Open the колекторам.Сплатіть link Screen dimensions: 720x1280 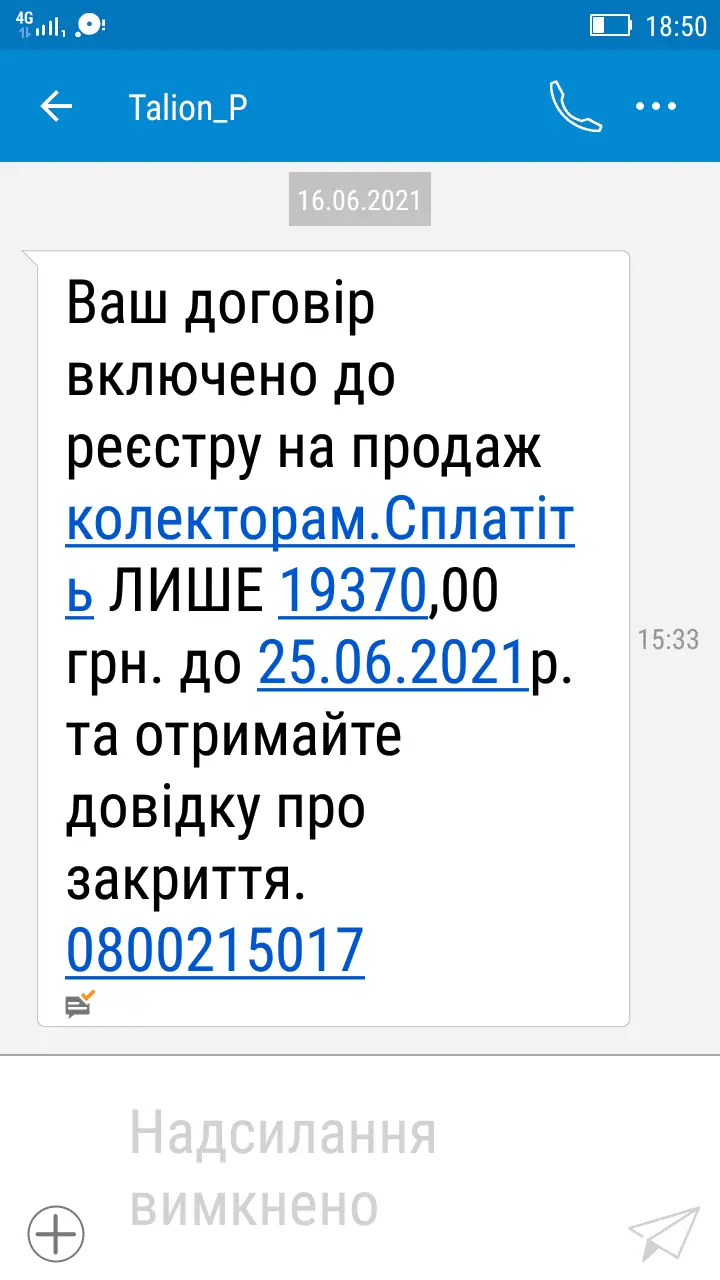coord(320,523)
